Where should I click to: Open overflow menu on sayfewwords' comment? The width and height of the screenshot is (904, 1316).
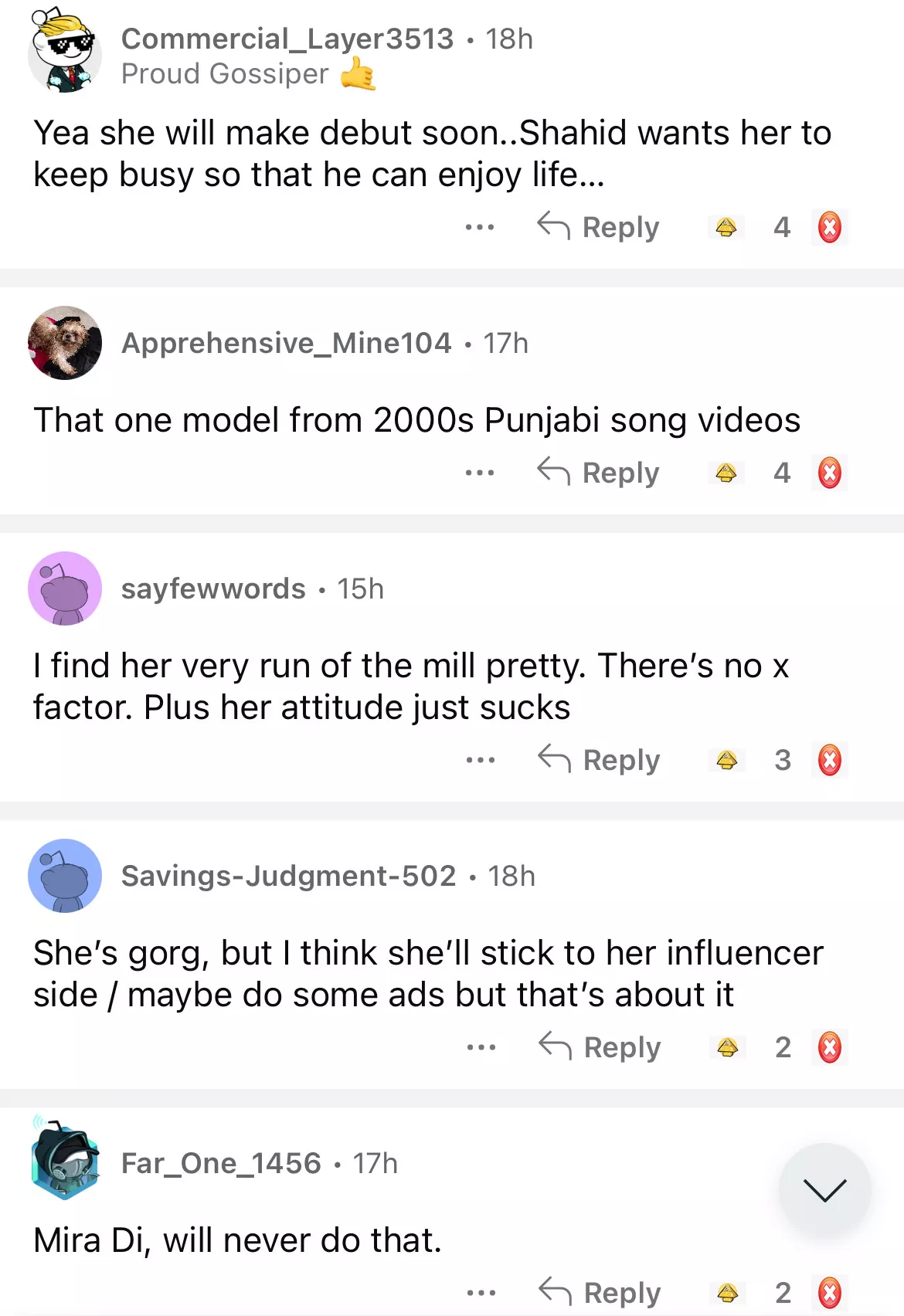481,760
